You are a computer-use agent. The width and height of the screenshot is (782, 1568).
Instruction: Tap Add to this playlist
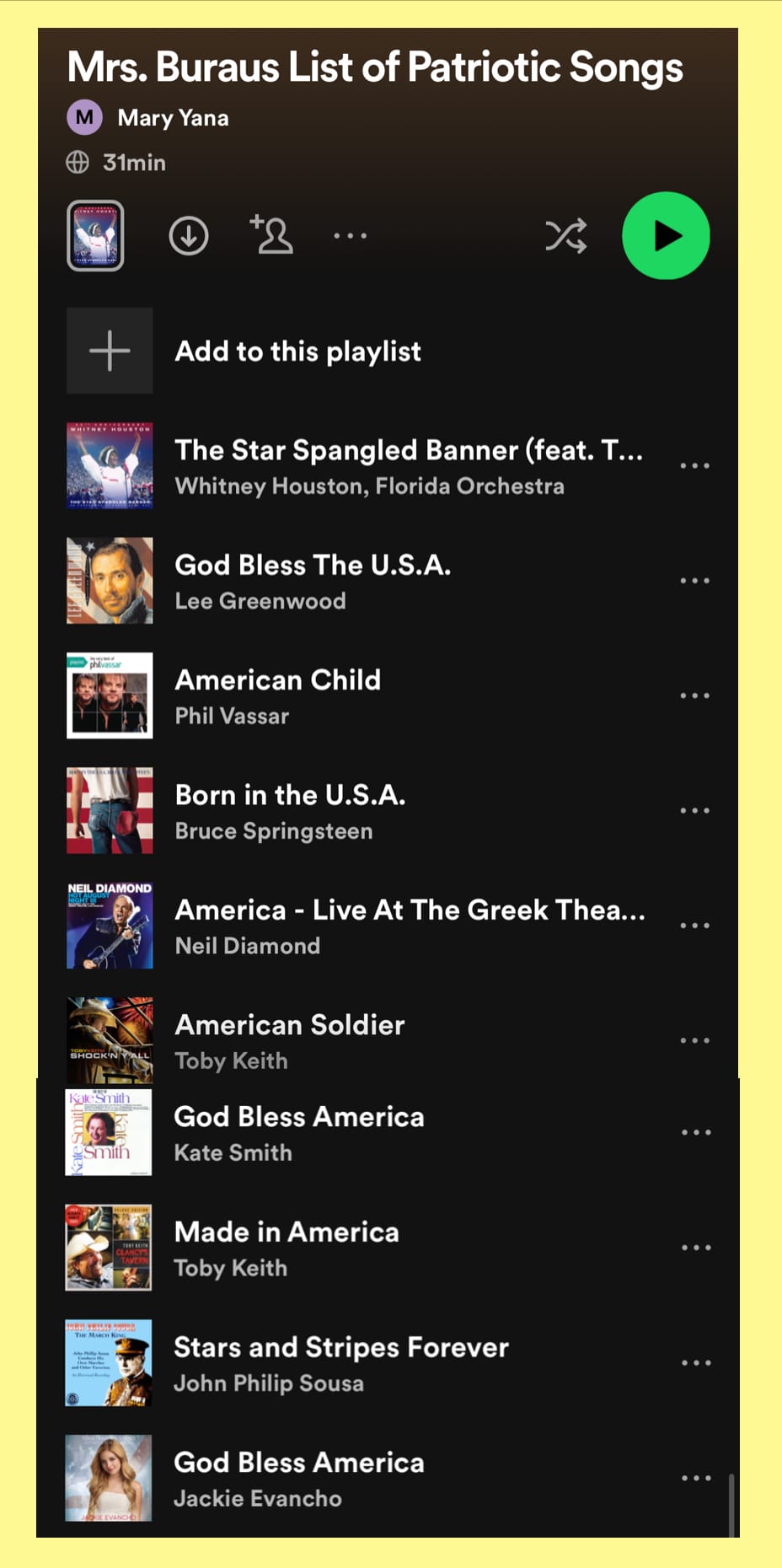(297, 352)
